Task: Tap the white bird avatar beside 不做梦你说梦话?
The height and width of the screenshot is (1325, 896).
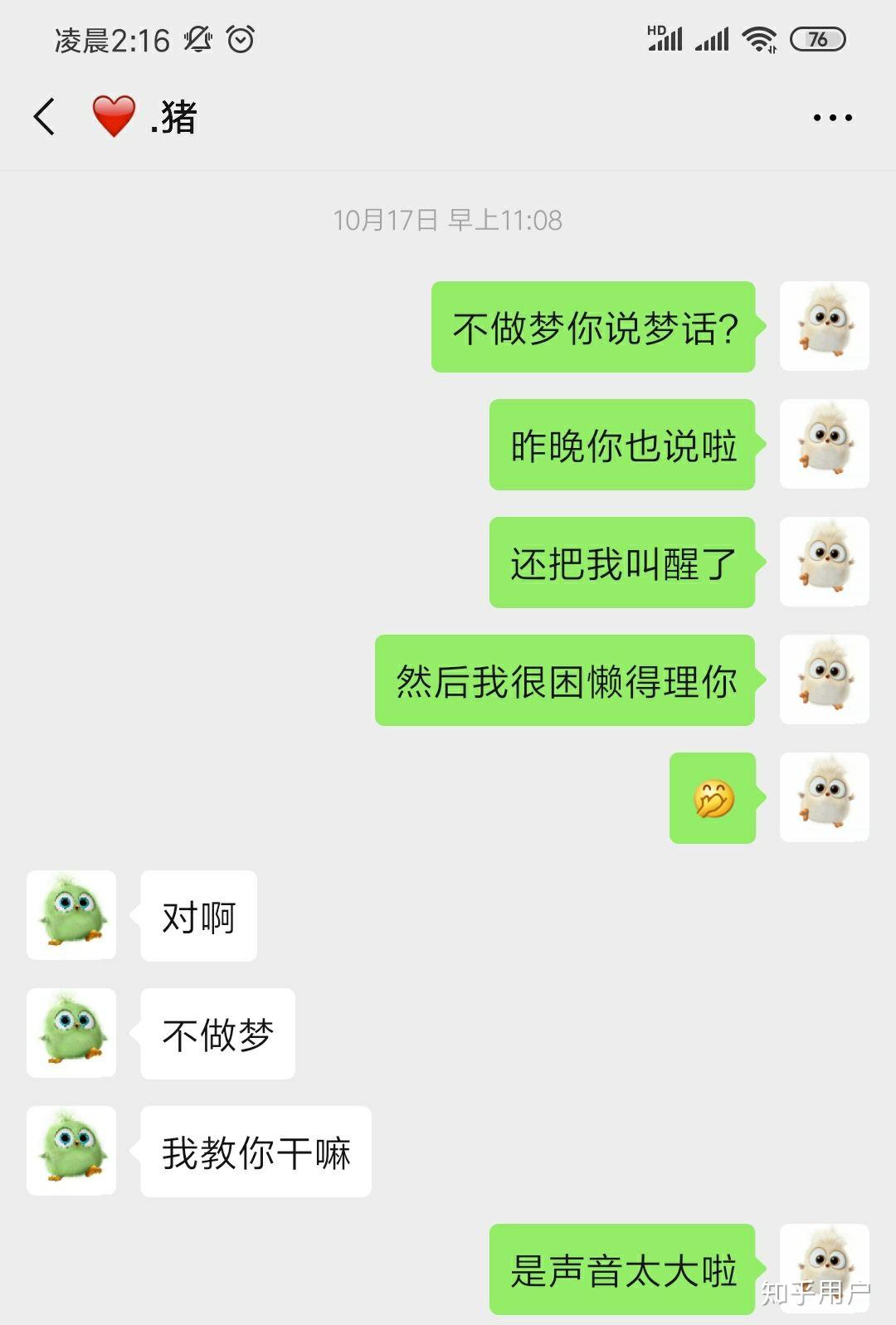Action: coord(824,326)
